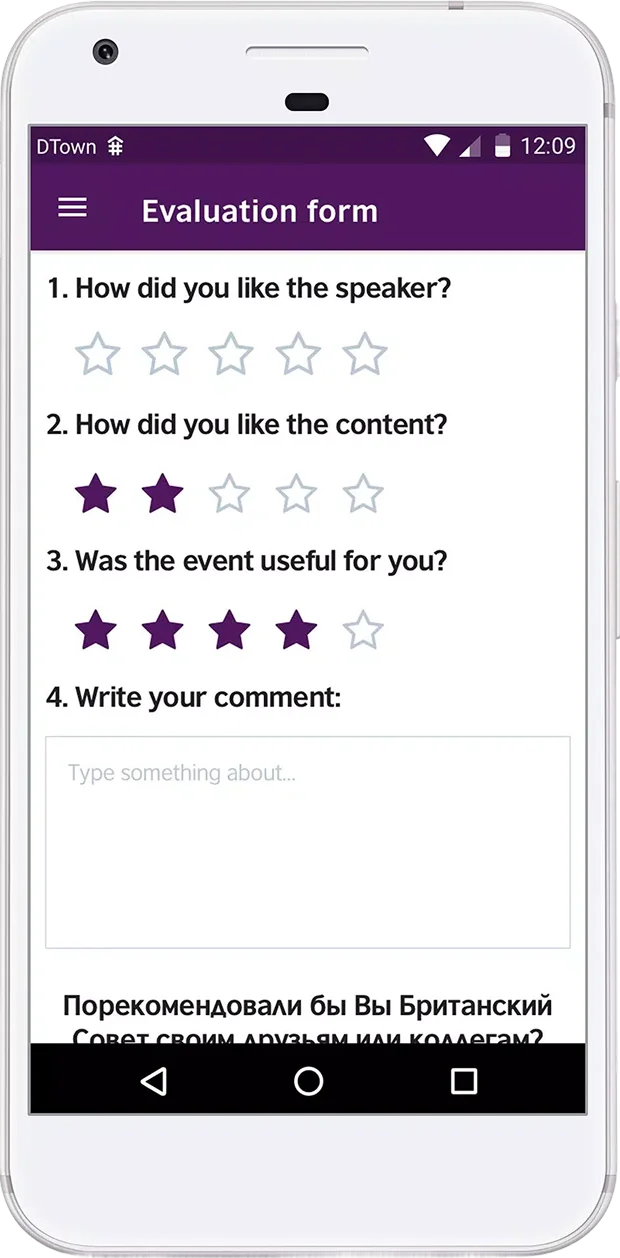
Task: Rate the speaker one star
Action: tap(97, 354)
